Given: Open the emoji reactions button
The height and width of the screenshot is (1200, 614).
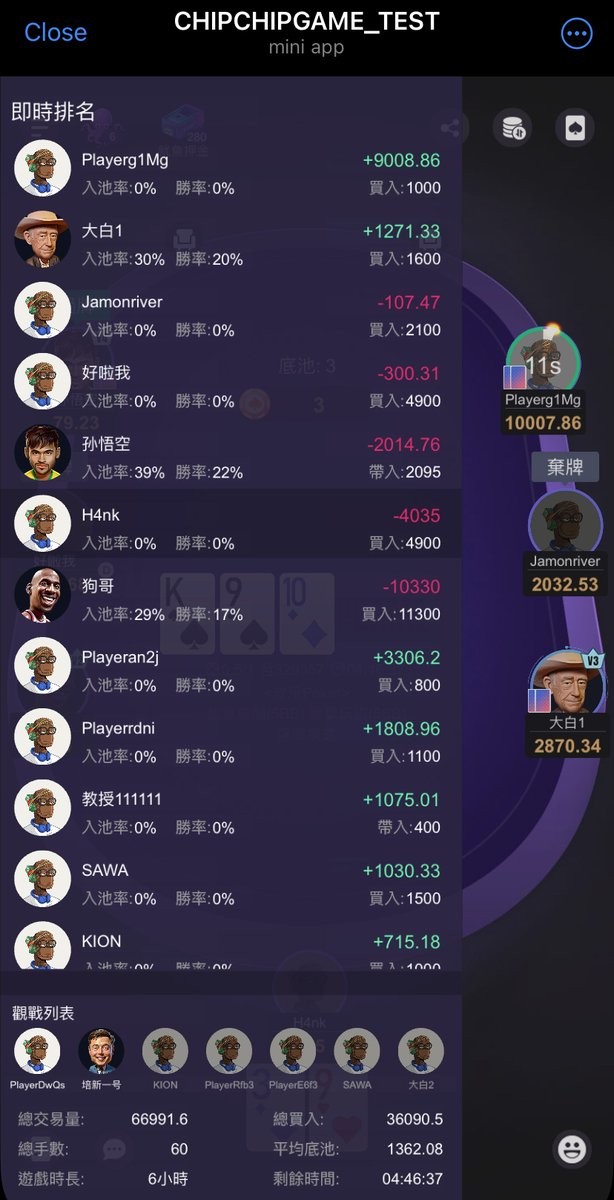Looking at the screenshot, I should (573, 1149).
